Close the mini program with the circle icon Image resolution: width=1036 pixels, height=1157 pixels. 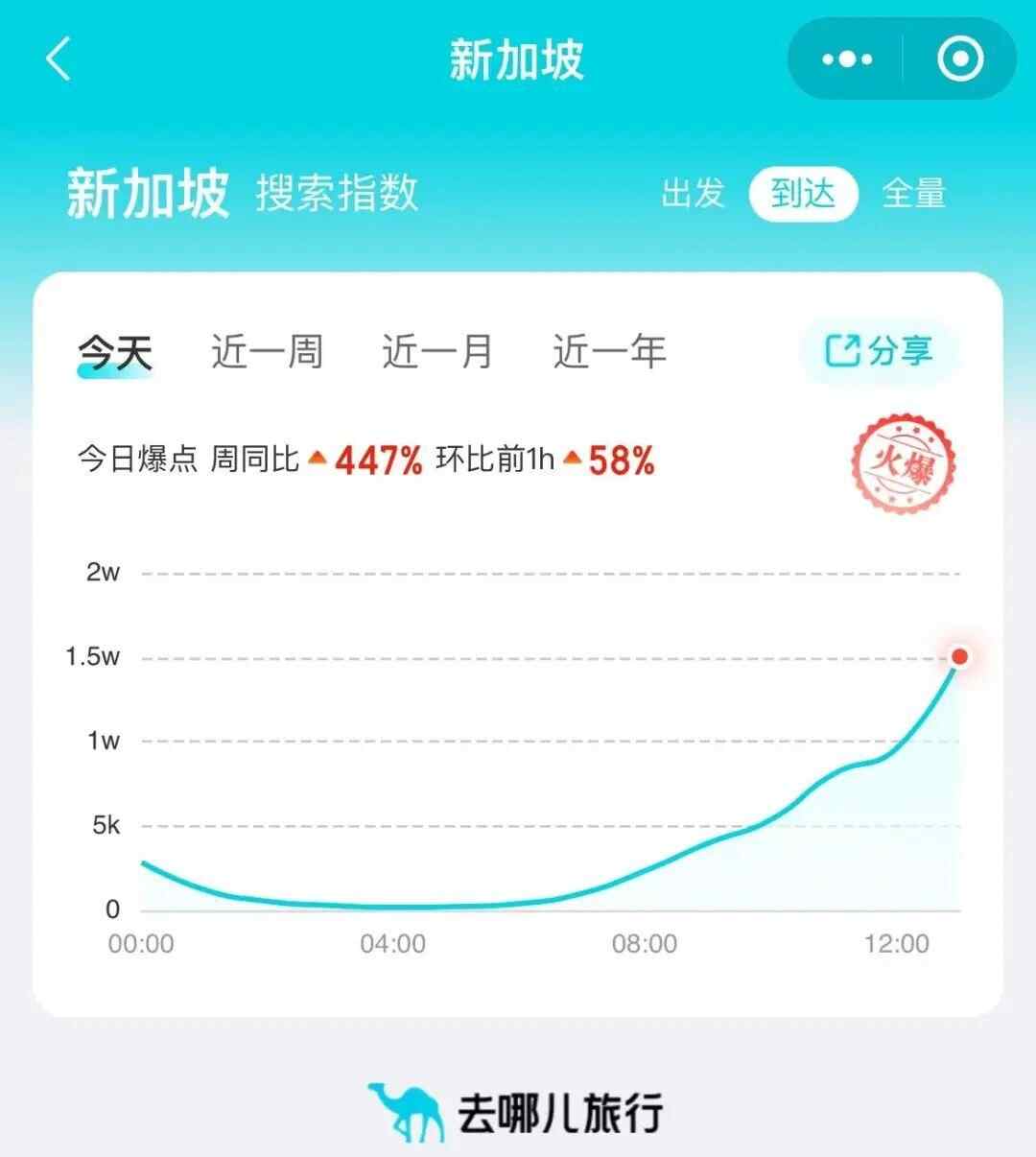[x=959, y=59]
